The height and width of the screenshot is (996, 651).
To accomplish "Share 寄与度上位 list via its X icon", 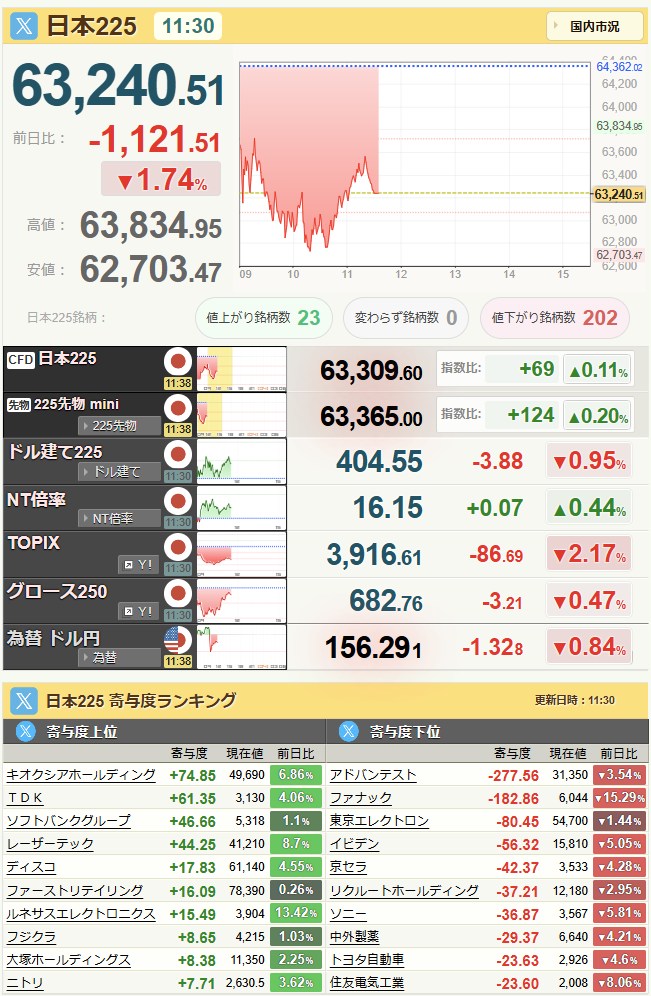I will click(x=25, y=731).
